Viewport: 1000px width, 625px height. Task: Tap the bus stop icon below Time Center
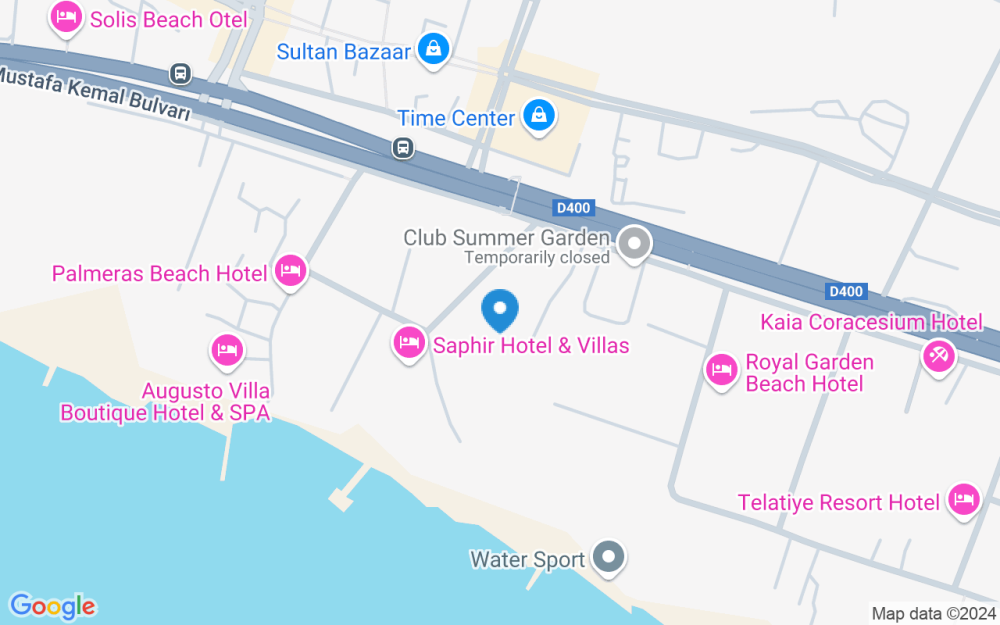coord(403,148)
